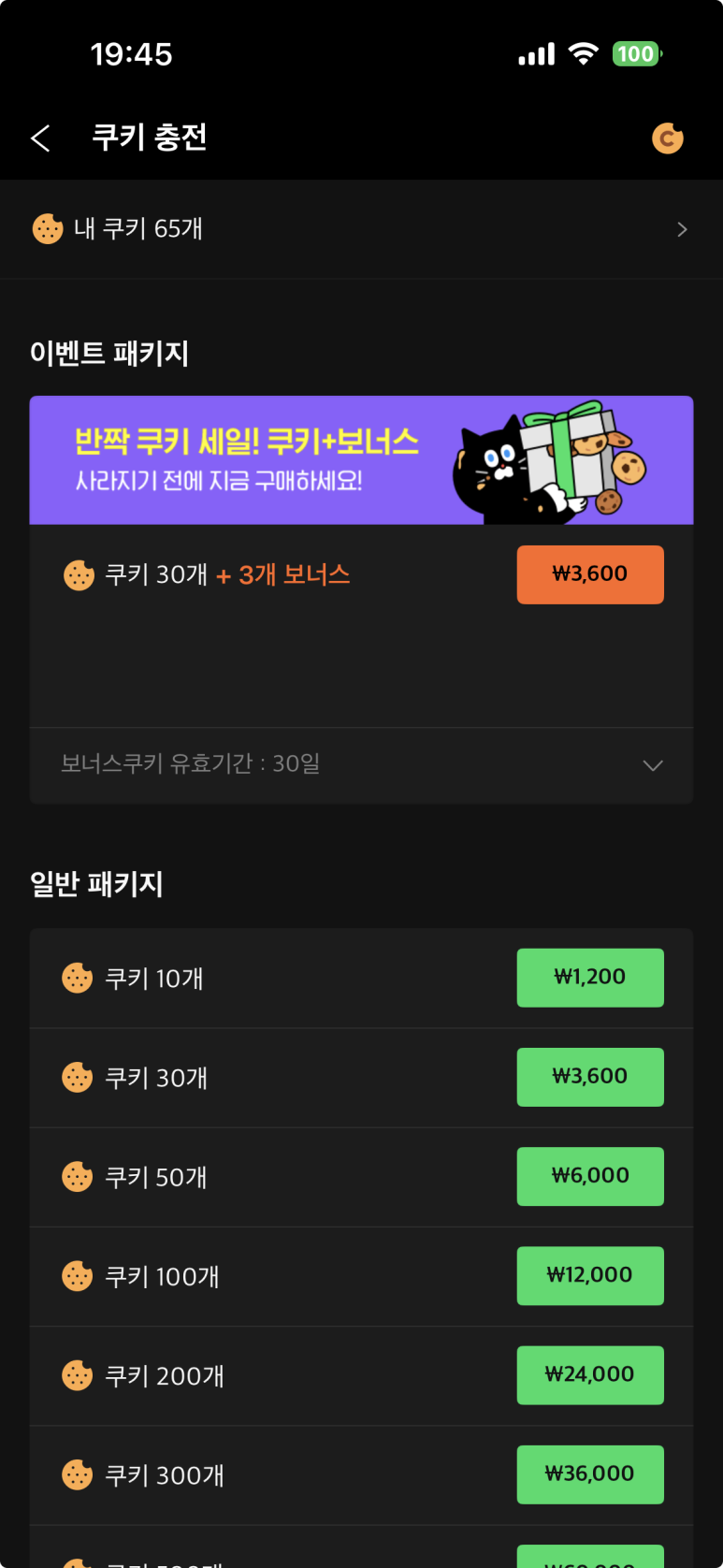
Task: Open the 내 쿠키 65개 row
Action: coord(361,229)
